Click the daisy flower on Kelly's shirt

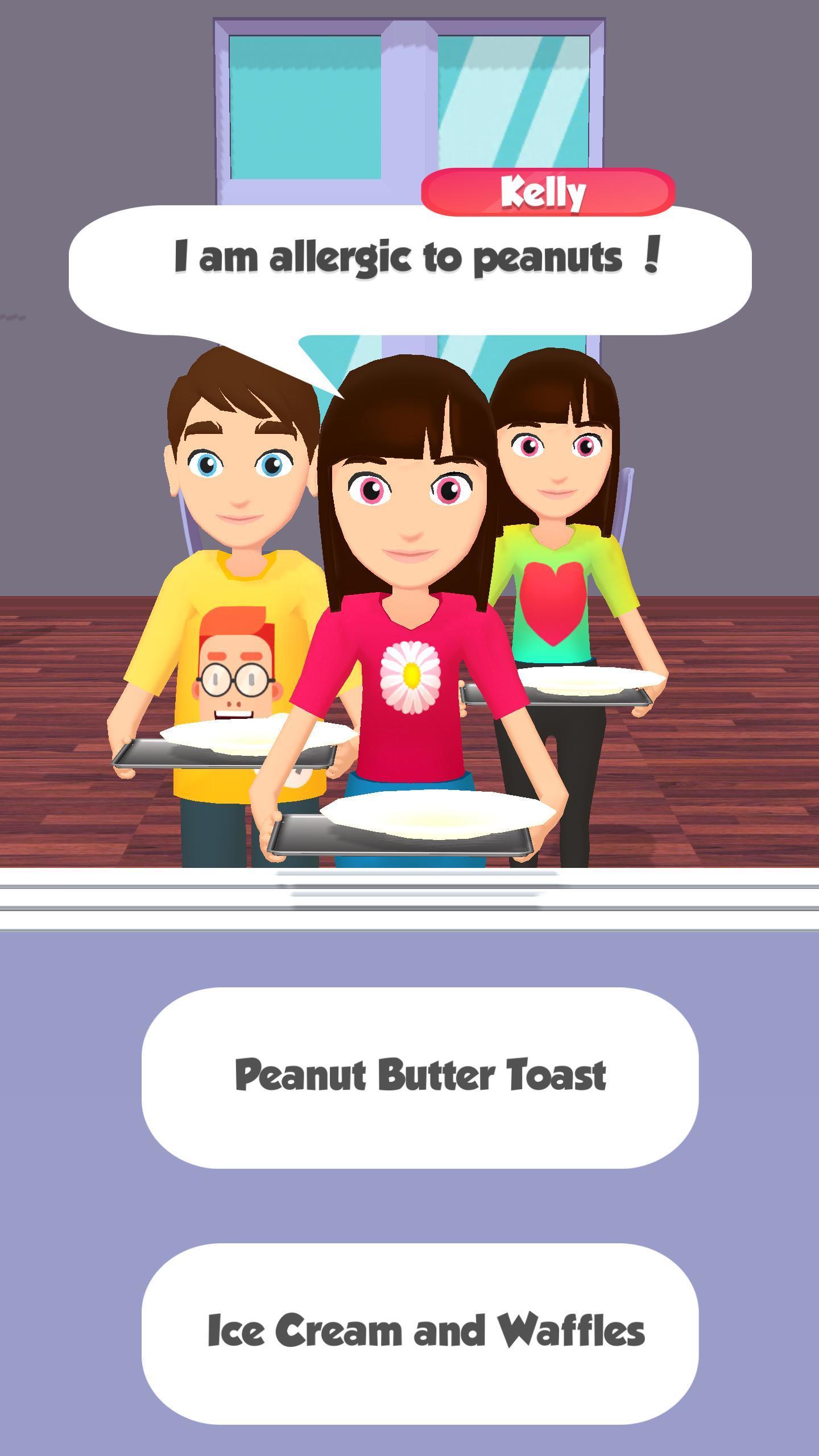(x=411, y=677)
